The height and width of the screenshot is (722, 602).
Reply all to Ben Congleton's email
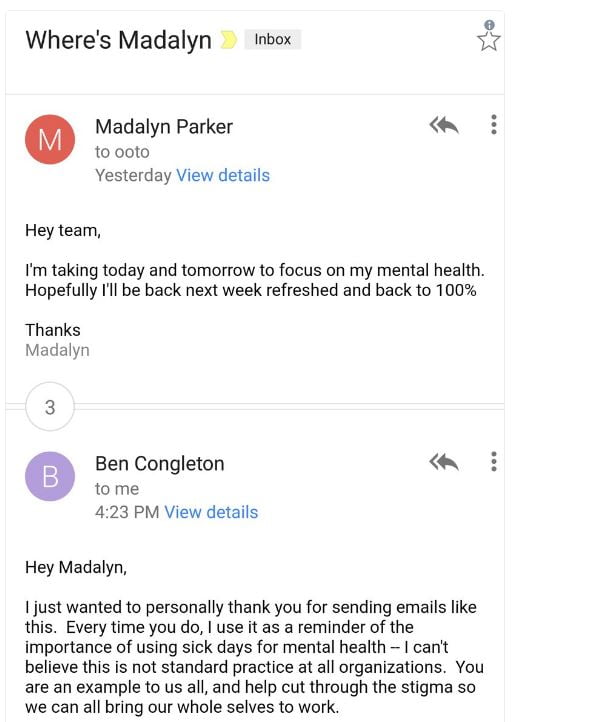[x=444, y=462]
